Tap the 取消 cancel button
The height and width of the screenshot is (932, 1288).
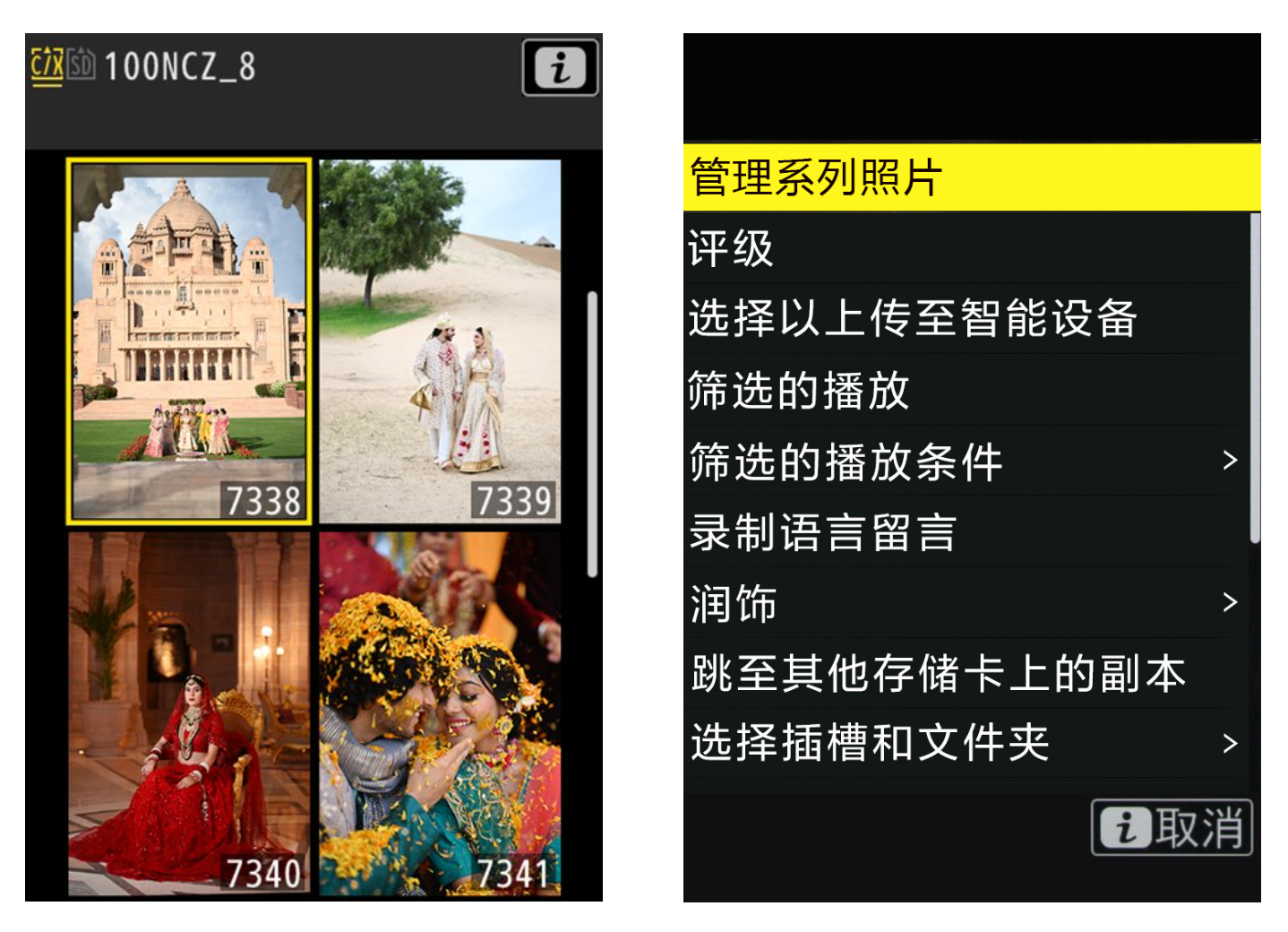pos(1172,827)
